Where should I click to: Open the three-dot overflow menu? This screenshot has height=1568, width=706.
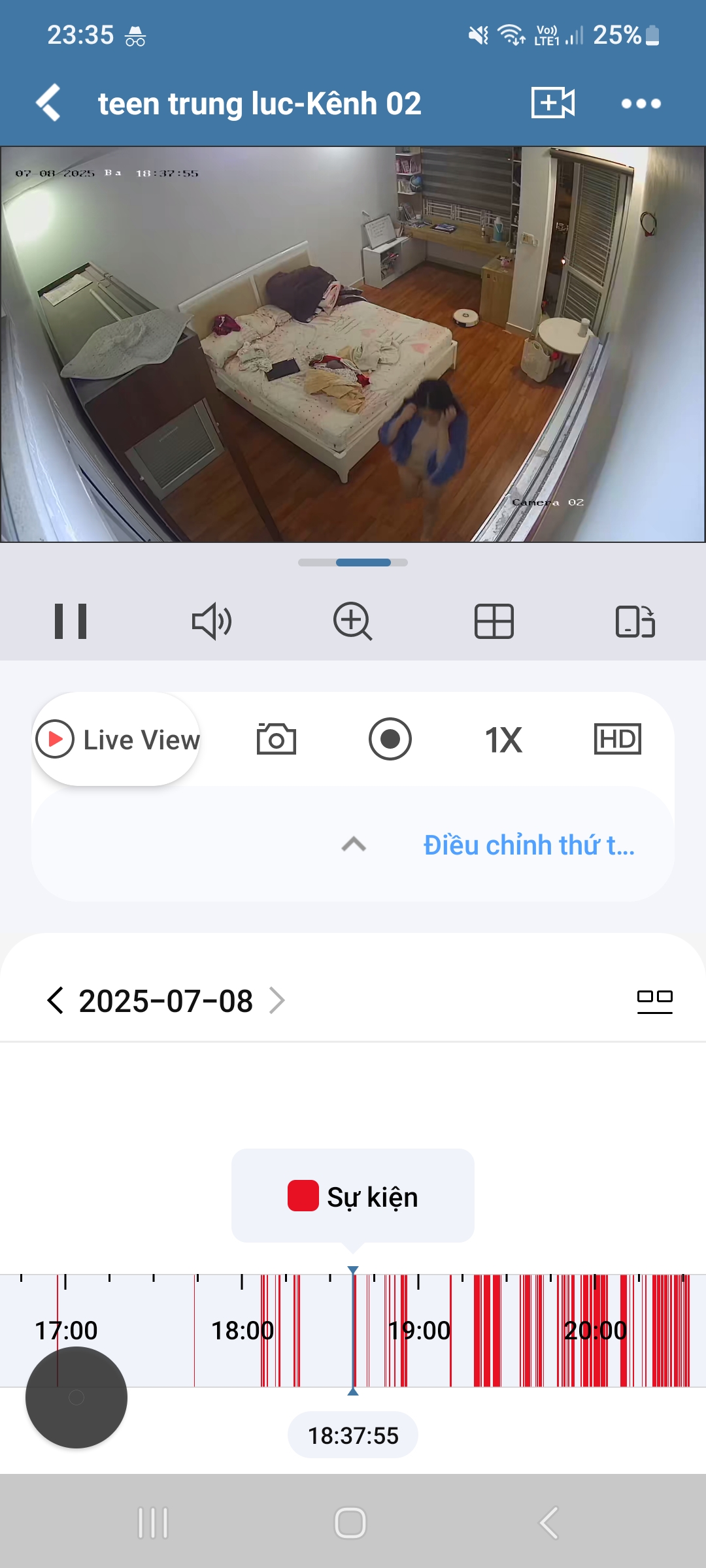[x=639, y=103]
